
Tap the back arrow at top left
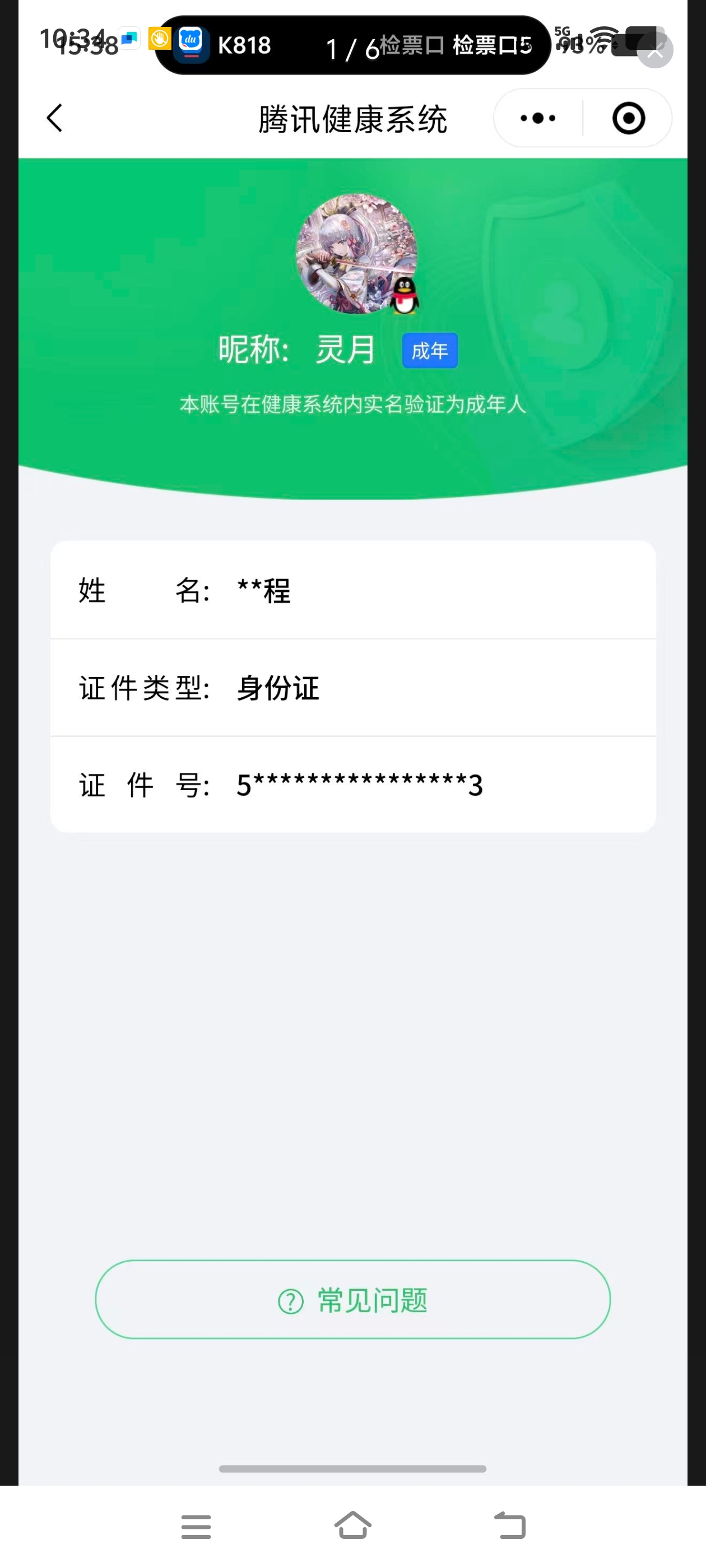[x=54, y=118]
